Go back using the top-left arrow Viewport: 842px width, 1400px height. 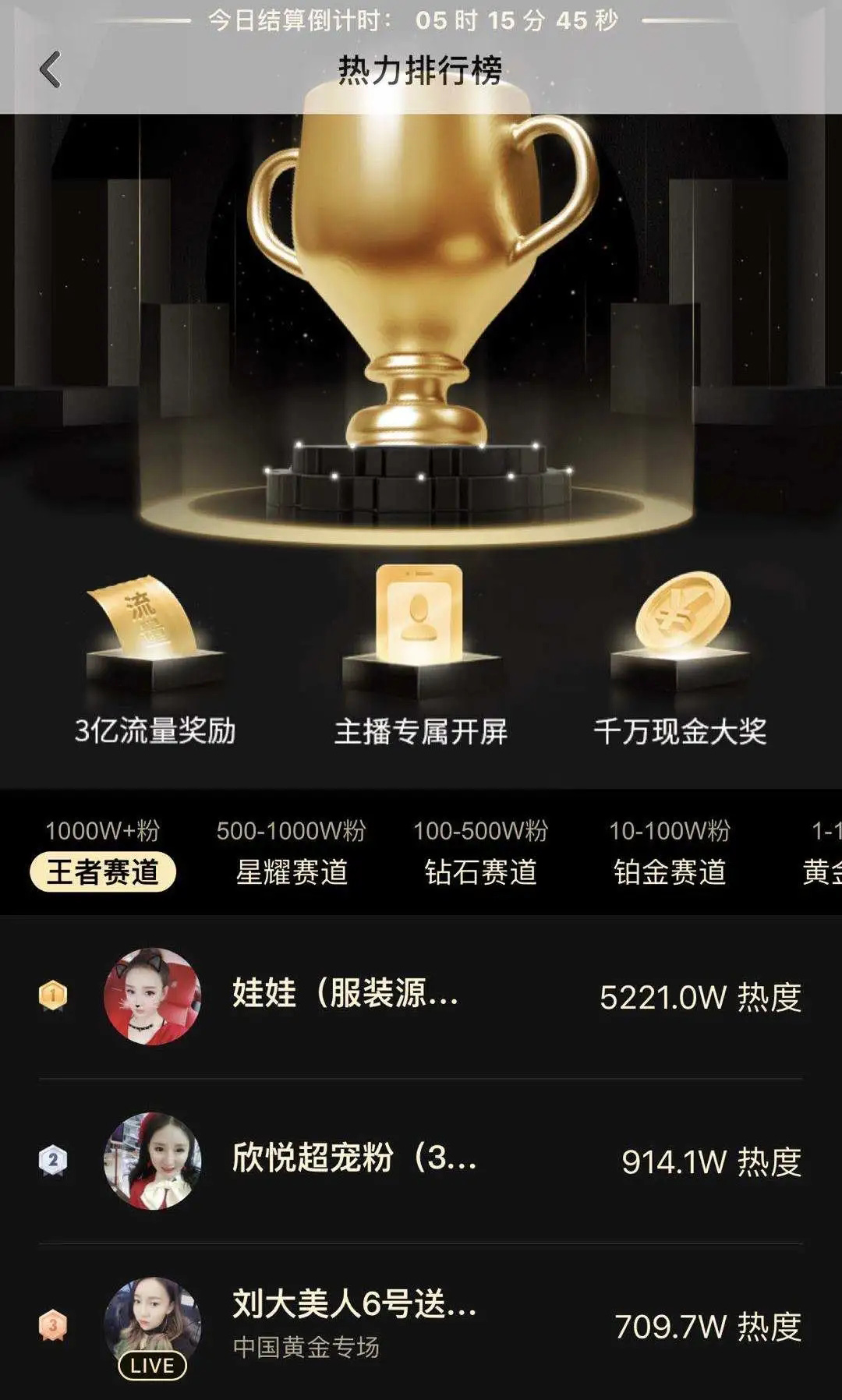[x=51, y=69]
